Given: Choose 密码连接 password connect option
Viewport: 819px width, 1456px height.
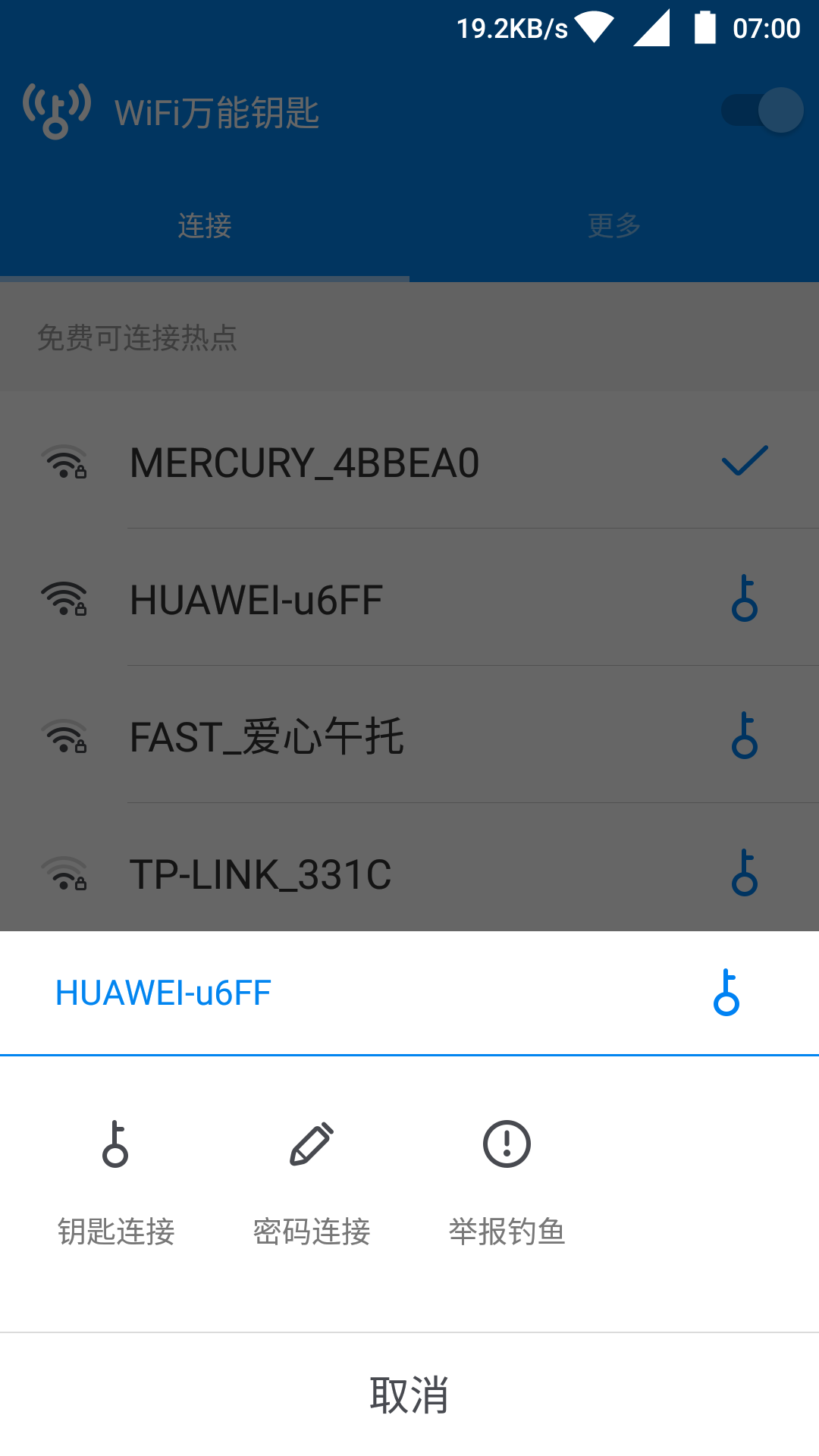Looking at the screenshot, I should click(x=312, y=1181).
